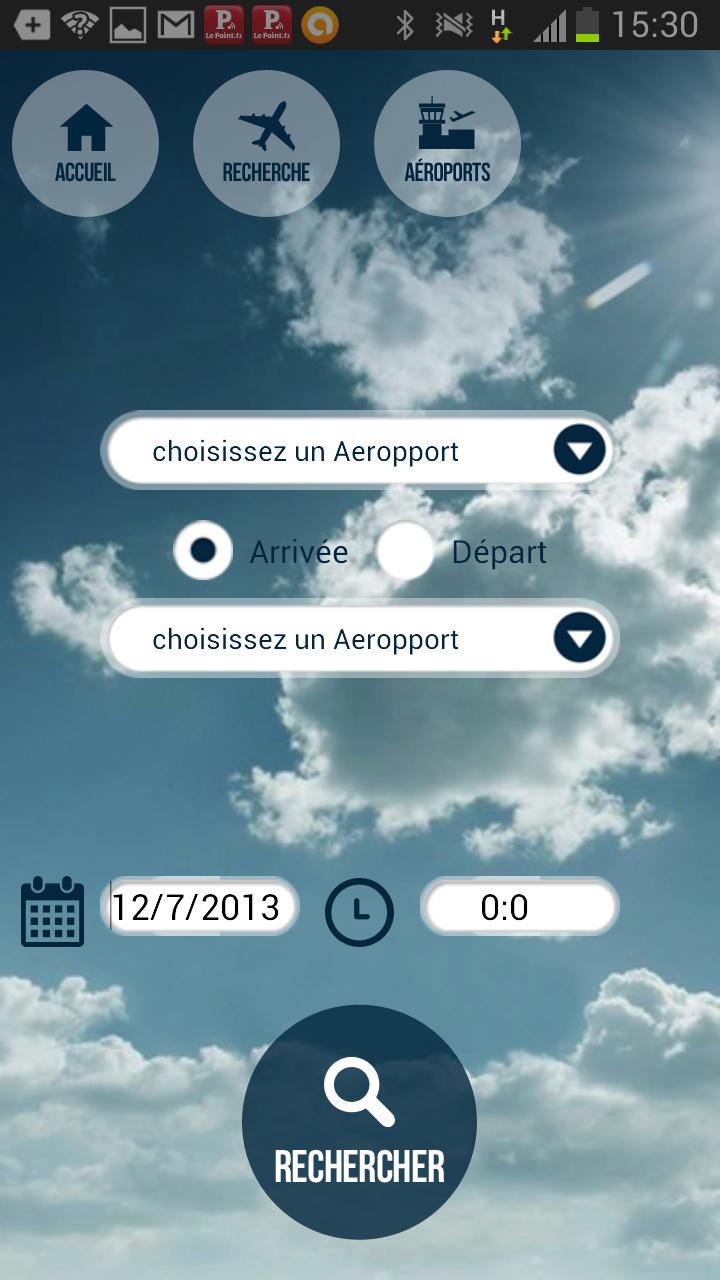Click the calendar icon beside the date
The height and width of the screenshot is (1280, 720).
(x=51, y=908)
